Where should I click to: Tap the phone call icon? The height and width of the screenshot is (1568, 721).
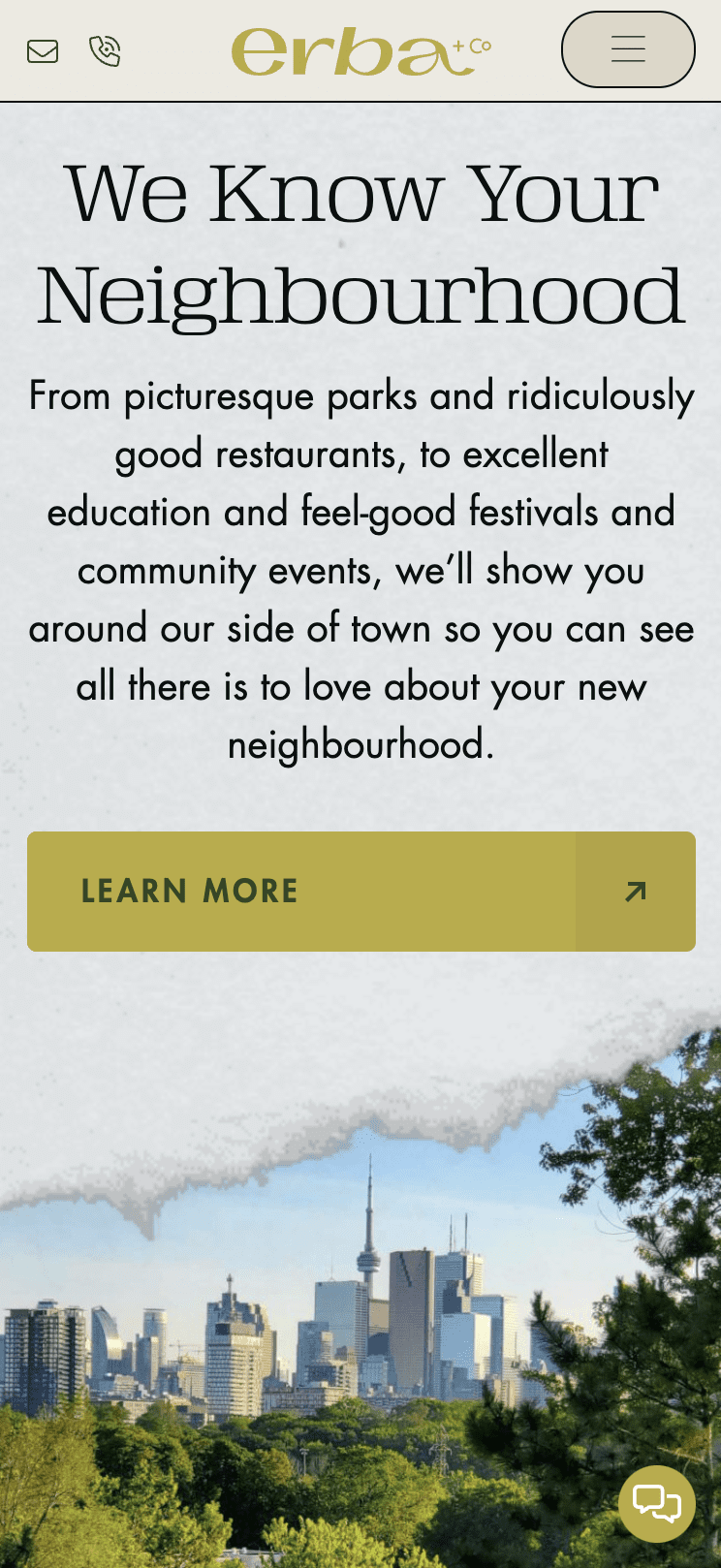point(105,50)
